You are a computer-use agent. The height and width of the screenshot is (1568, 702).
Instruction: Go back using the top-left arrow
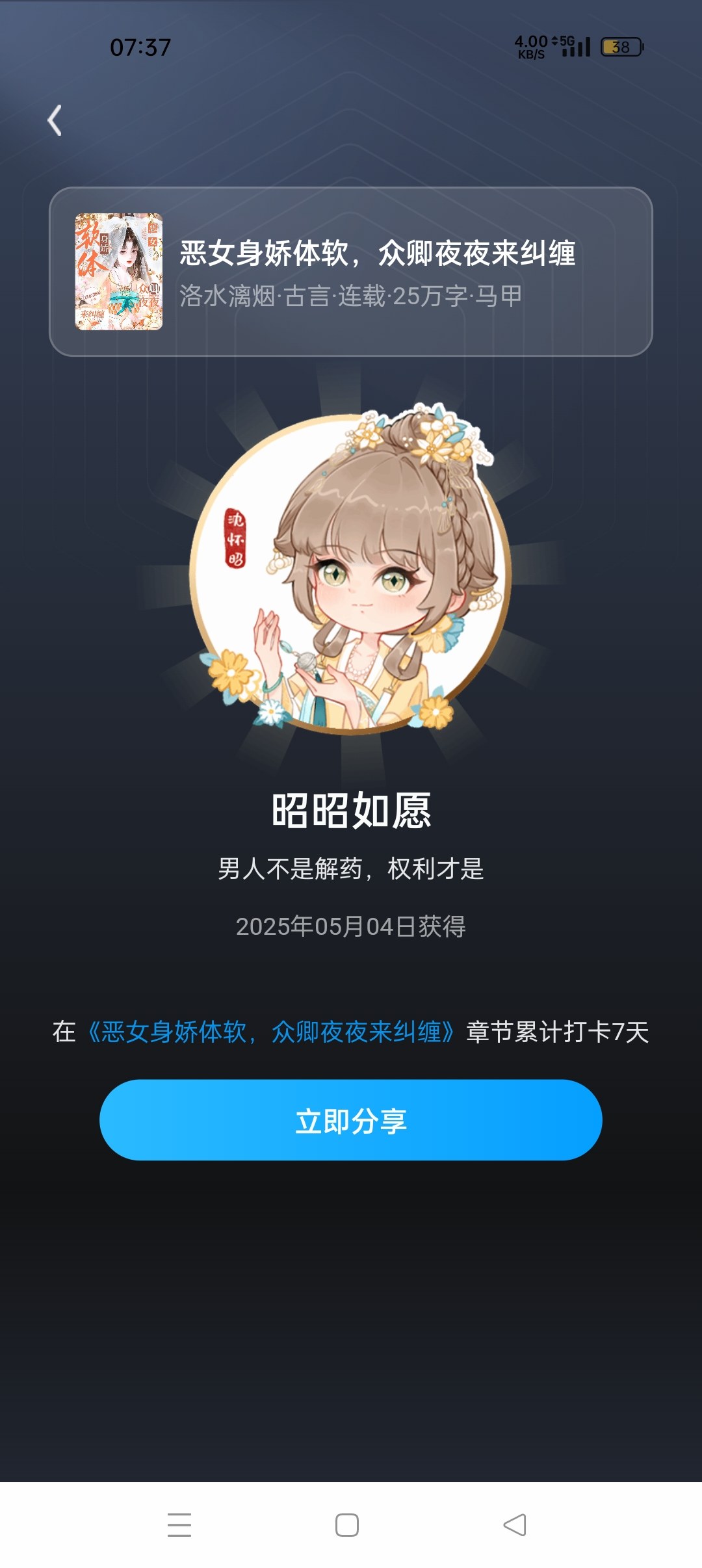pyautogui.click(x=55, y=120)
